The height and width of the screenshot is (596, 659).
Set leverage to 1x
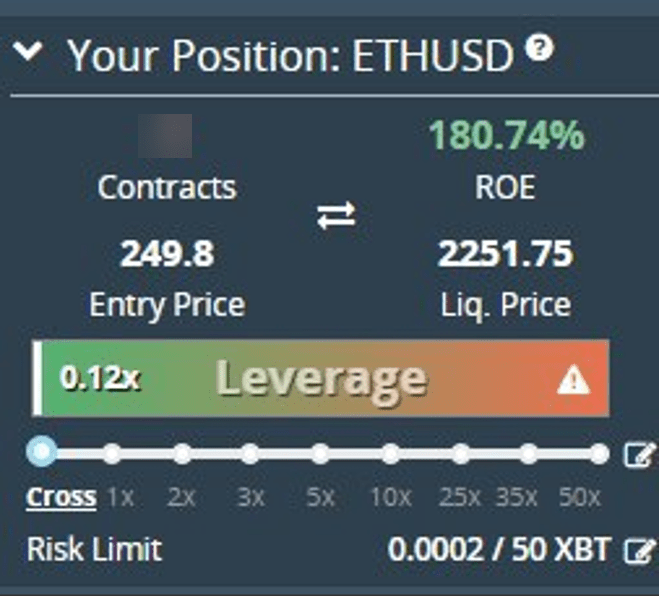pyautogui.click(x=112, y=454)
